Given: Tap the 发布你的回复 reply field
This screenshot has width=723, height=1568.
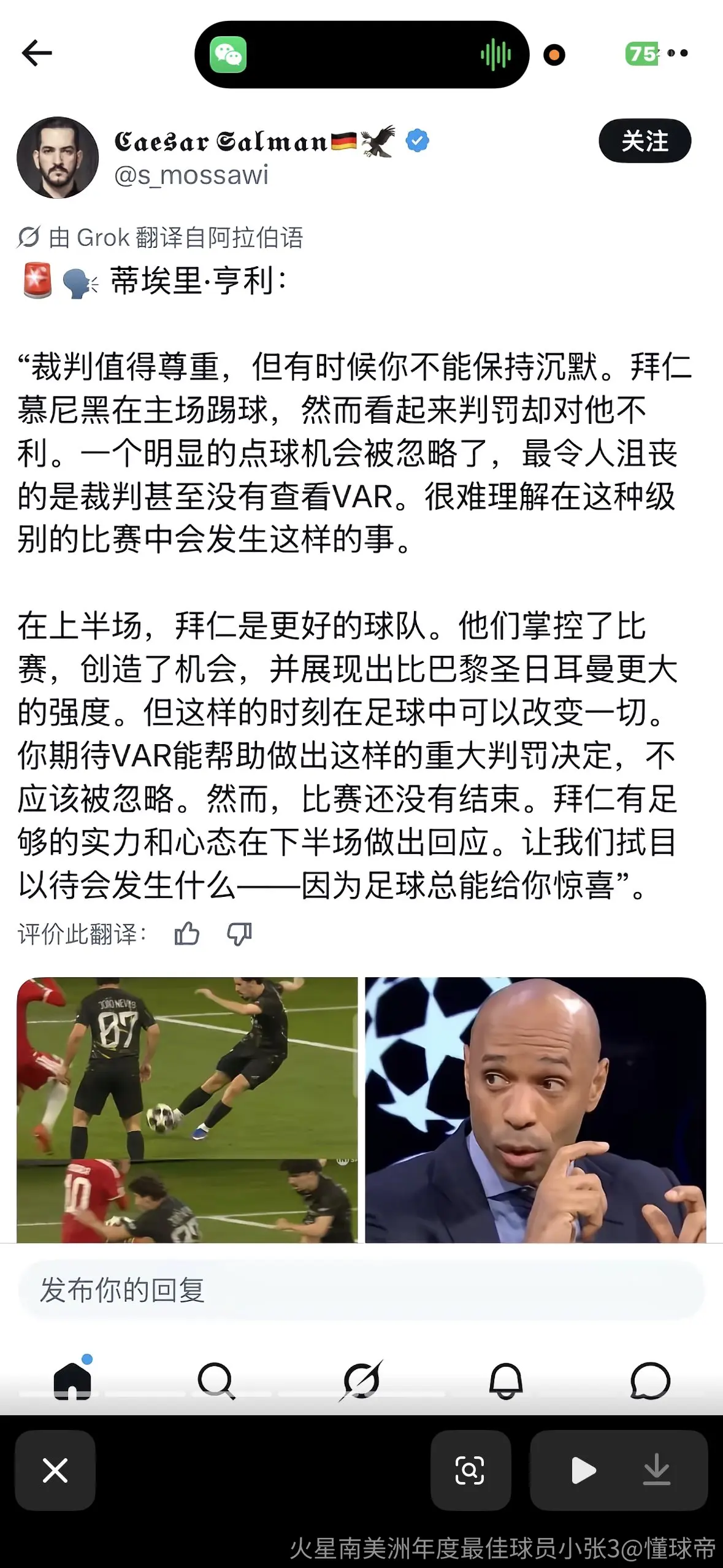Looking at the screenshot, I should [x=361, y=1289].
